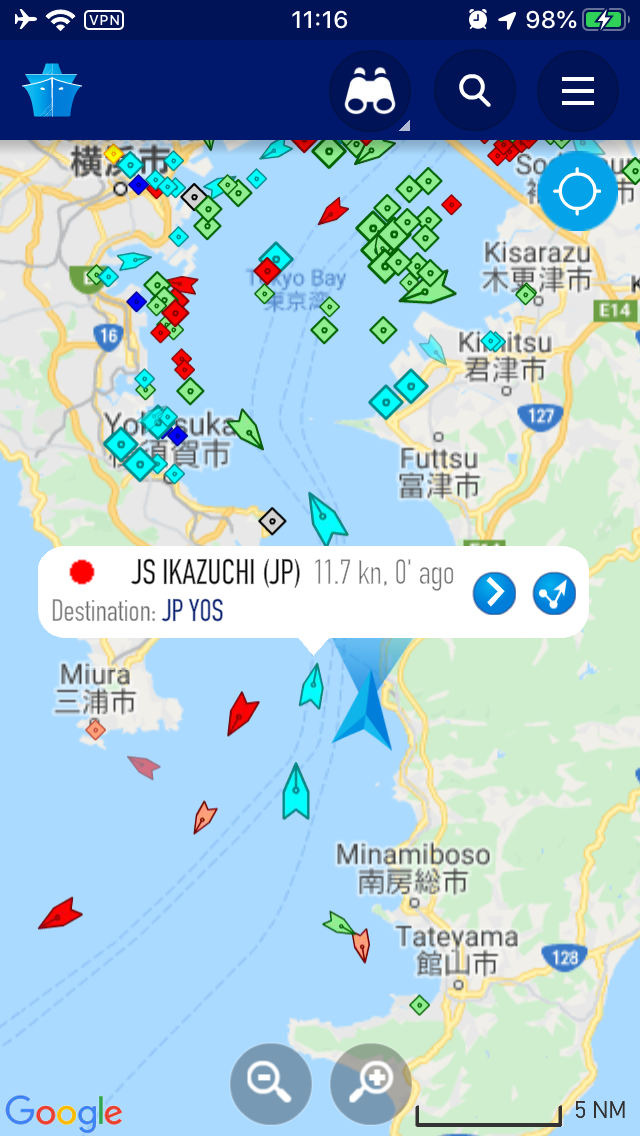Zoom out the map
The width and height of the screenshot is (640, 1136).
270,1082
